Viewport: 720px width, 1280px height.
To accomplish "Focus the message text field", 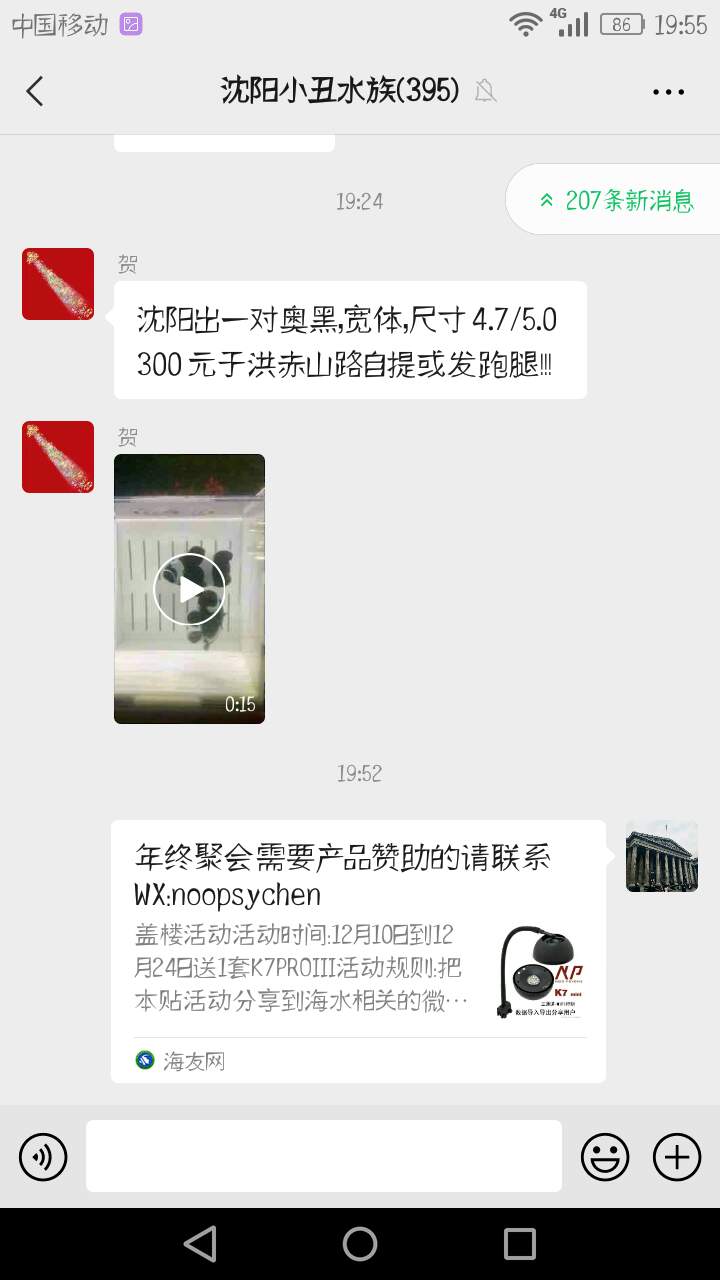I will [323, 1156].
